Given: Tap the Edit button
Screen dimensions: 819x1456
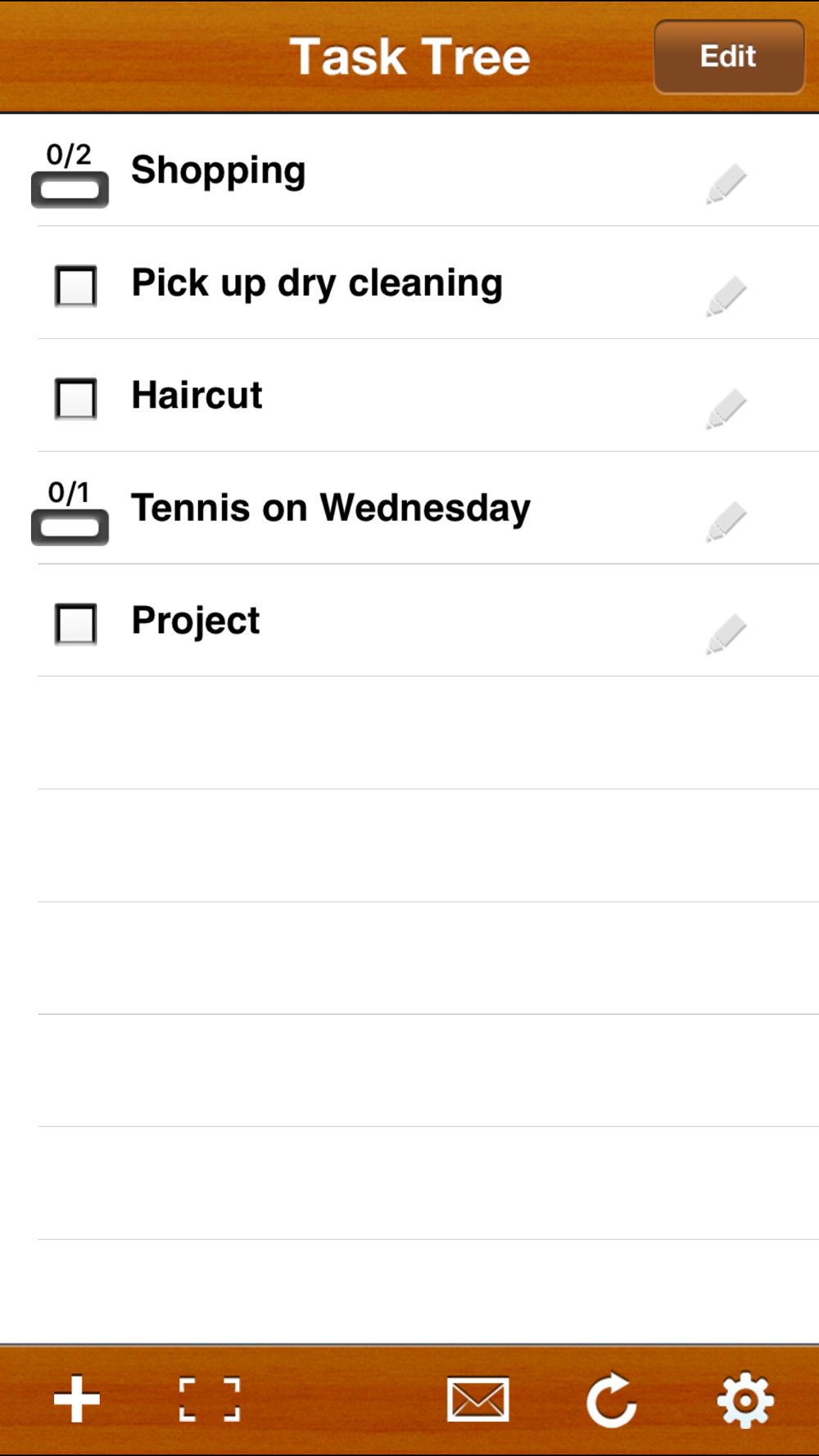Looking at the screenshot, I should (x=728, y=57).
